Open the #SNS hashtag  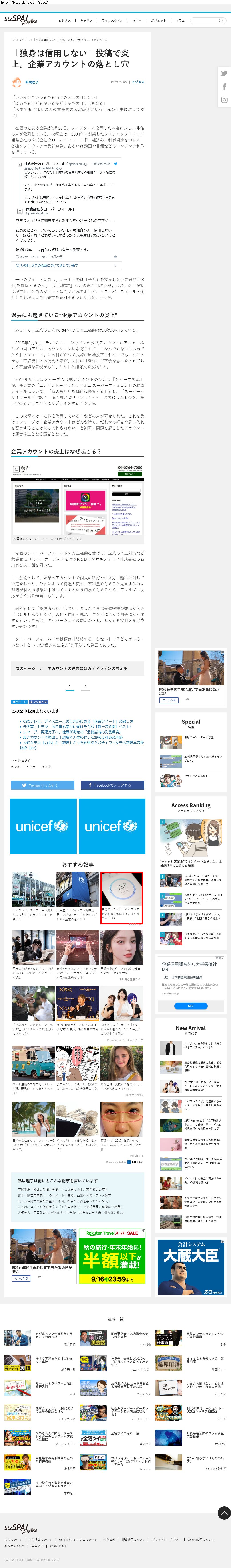(x=16, y=767)
